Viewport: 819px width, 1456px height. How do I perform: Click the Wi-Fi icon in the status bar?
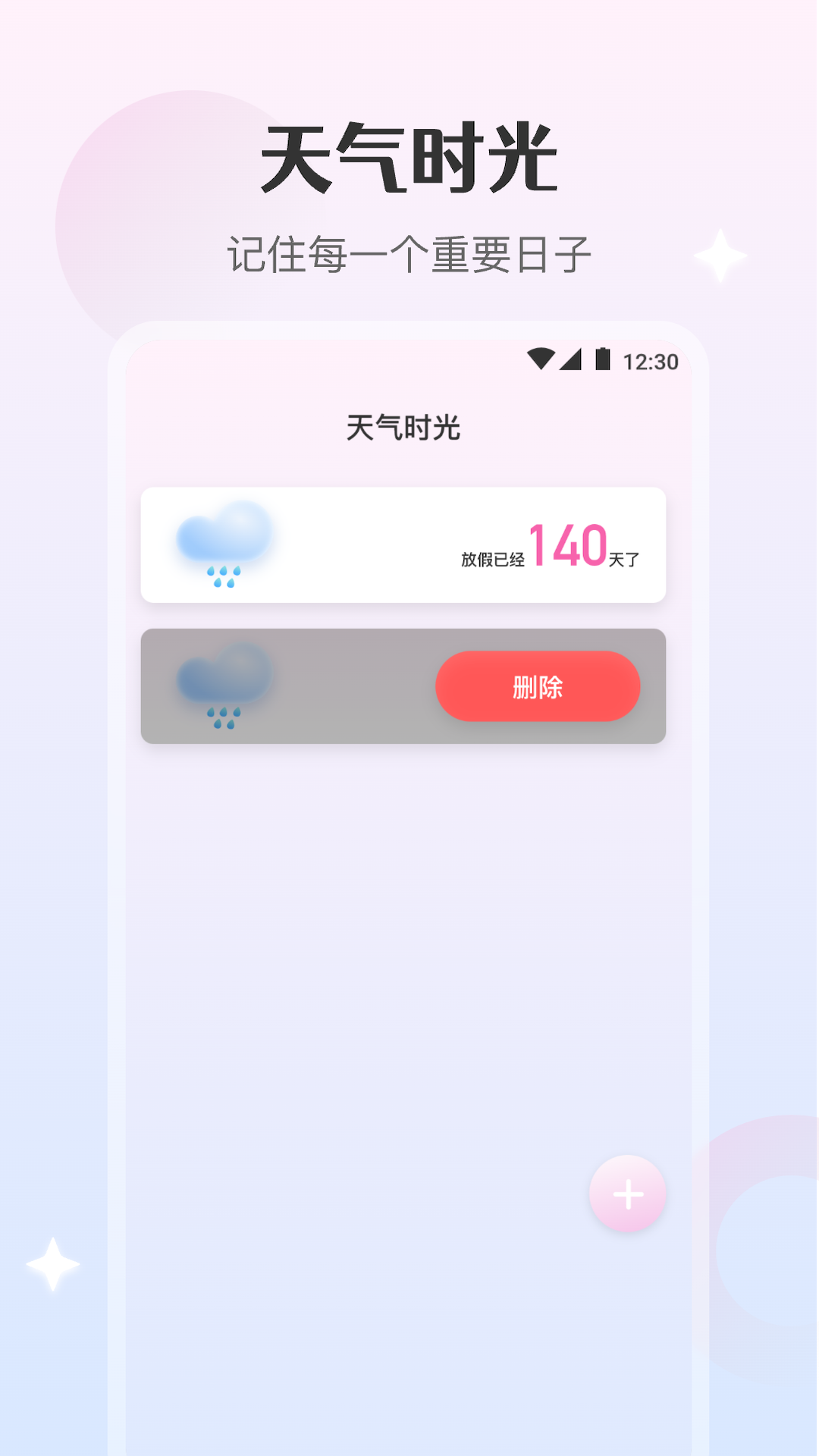[541, 360]
